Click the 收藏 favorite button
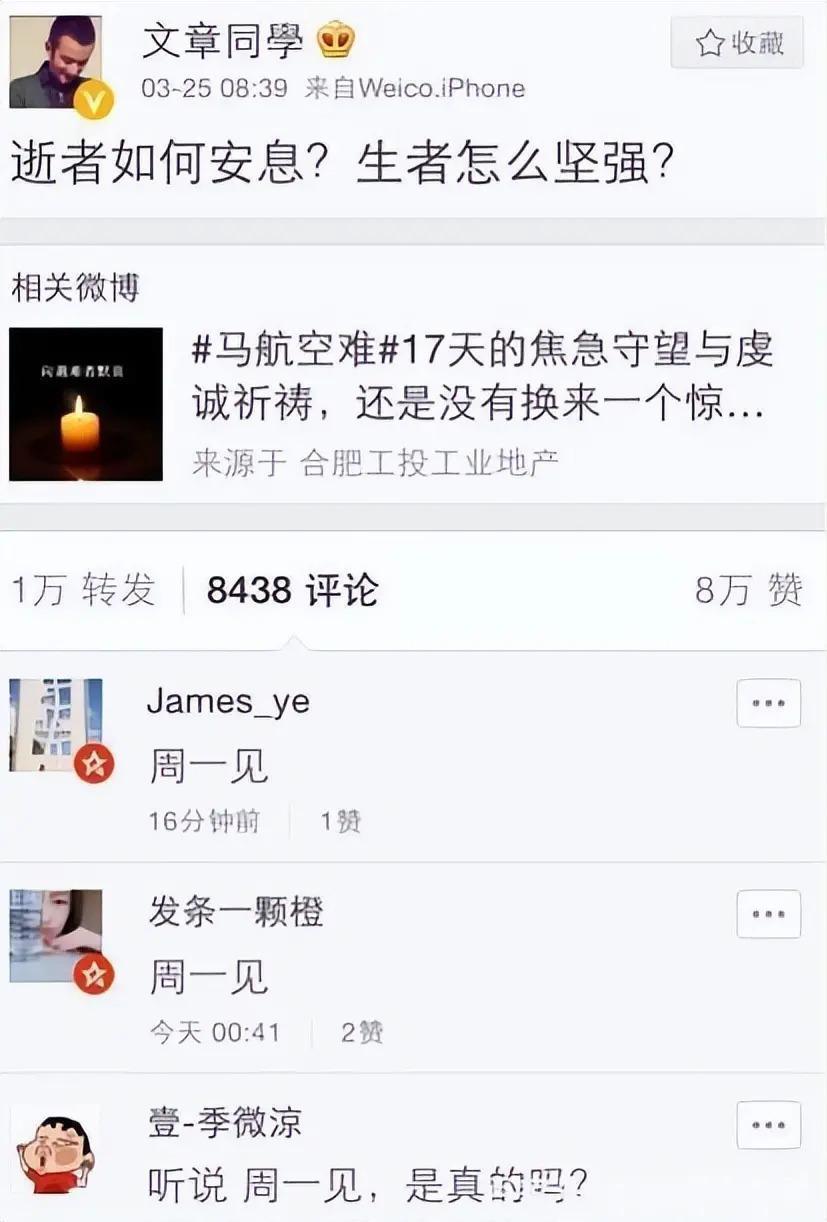The height and width of the screenshot is (1222, 827). (x=737, y=43)
